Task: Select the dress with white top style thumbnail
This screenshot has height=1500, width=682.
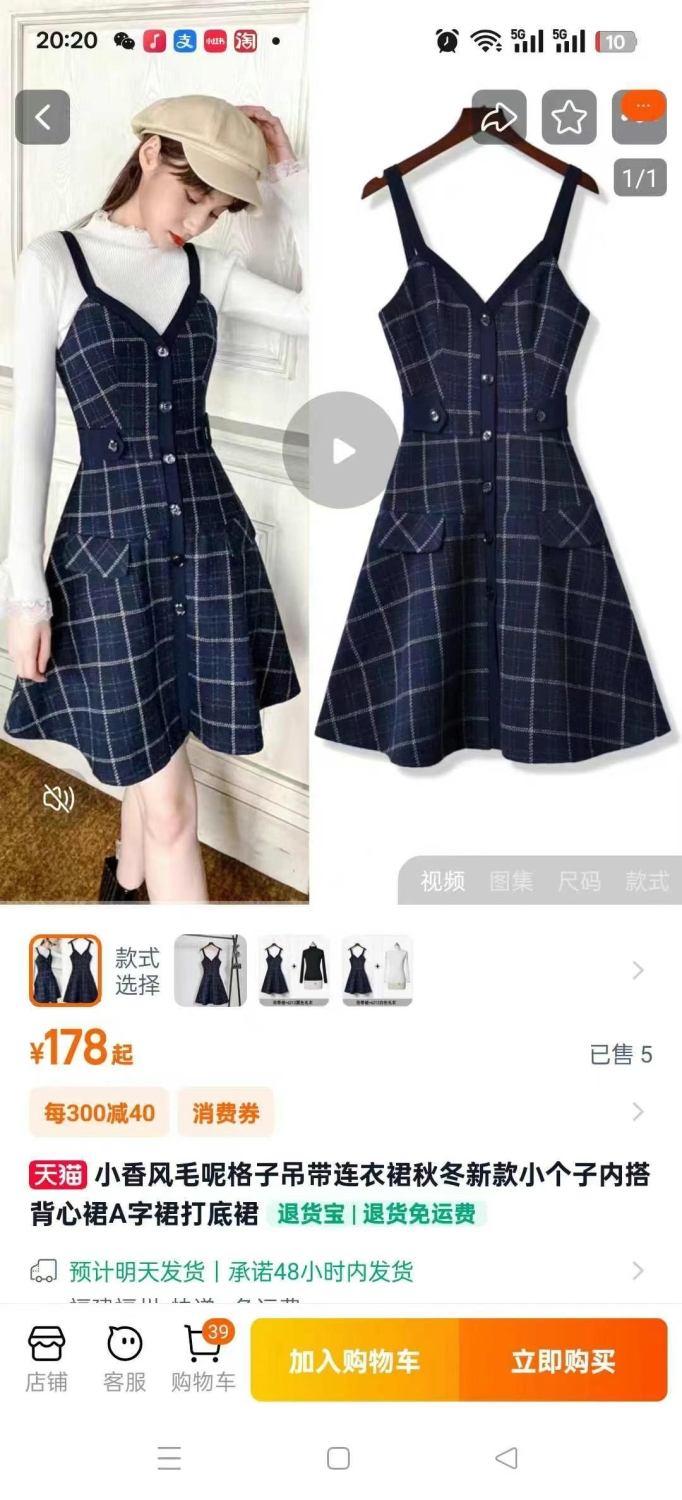Action: click(x=377, y=970)
